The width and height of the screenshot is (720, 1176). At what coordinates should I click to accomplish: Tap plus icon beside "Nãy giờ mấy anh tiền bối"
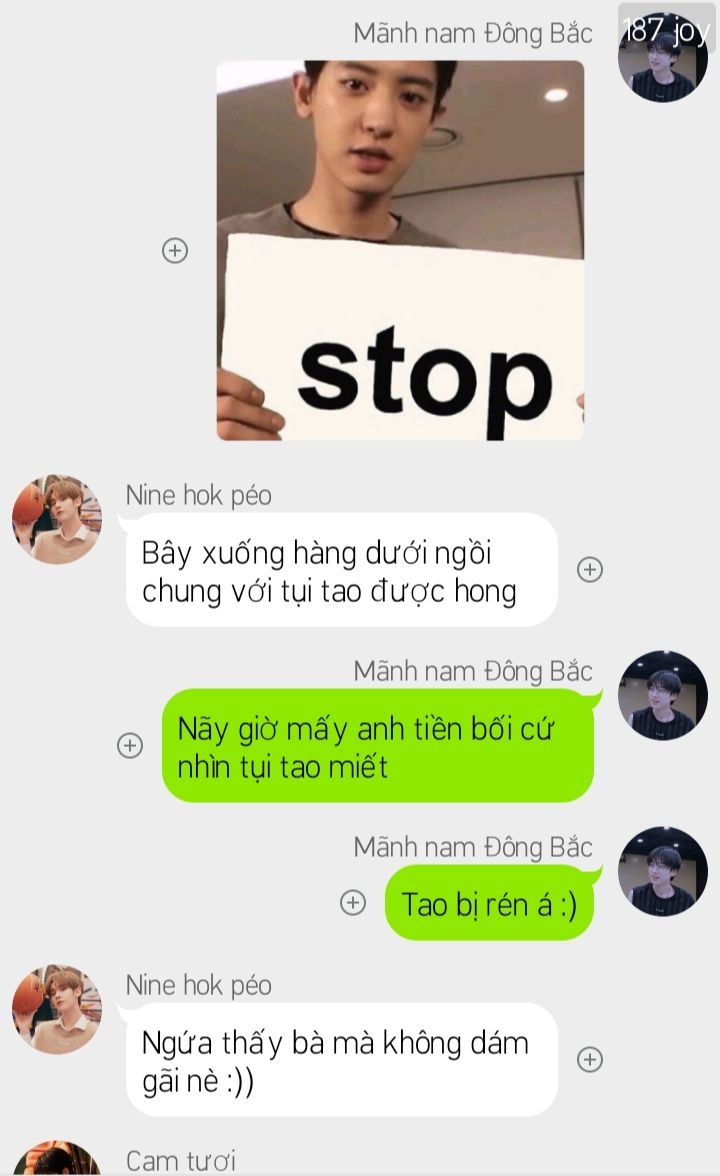tap(130, 746)
